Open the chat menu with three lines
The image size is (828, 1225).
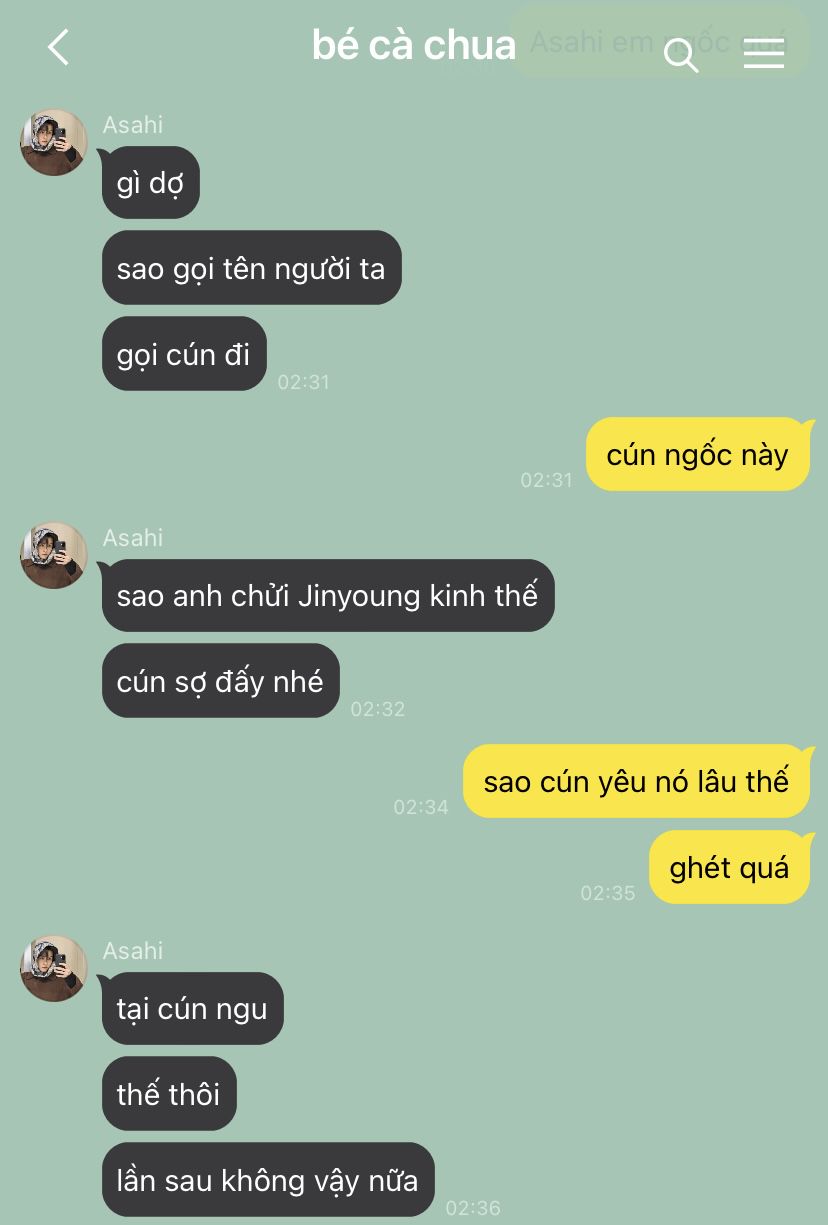(763, 54)
